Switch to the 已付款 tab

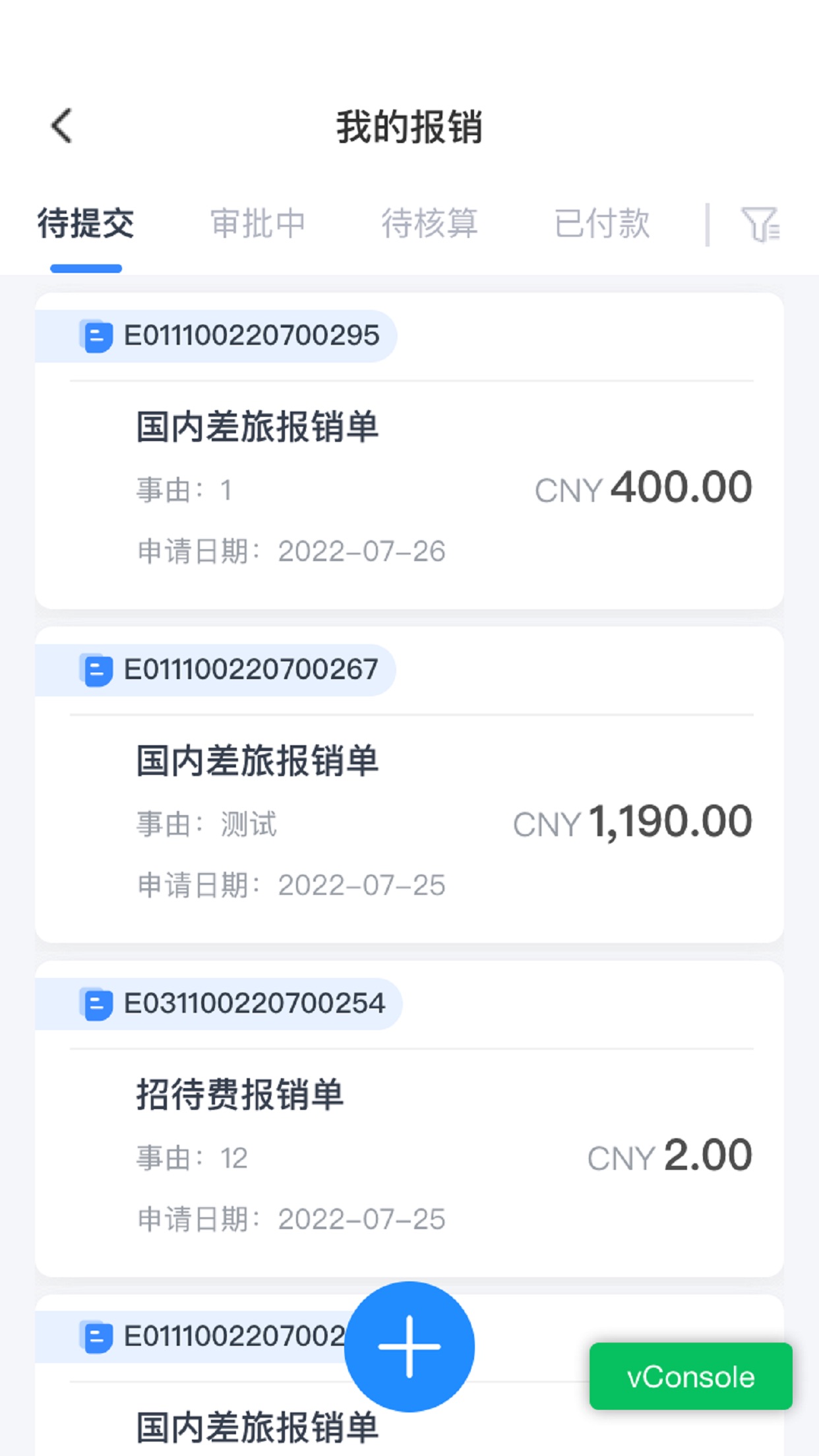(x=601, y=223)
